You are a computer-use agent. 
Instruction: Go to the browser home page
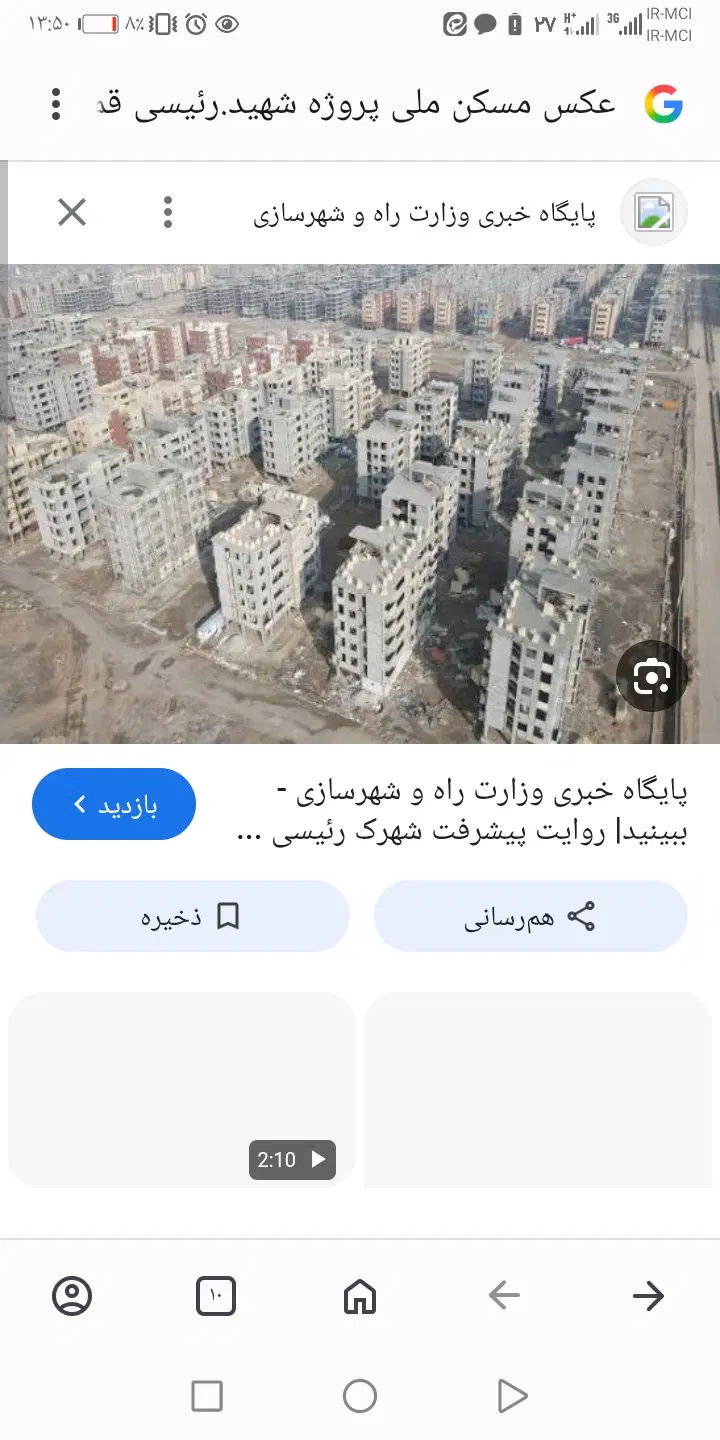pyautogui.click(x=360, y=1296)
